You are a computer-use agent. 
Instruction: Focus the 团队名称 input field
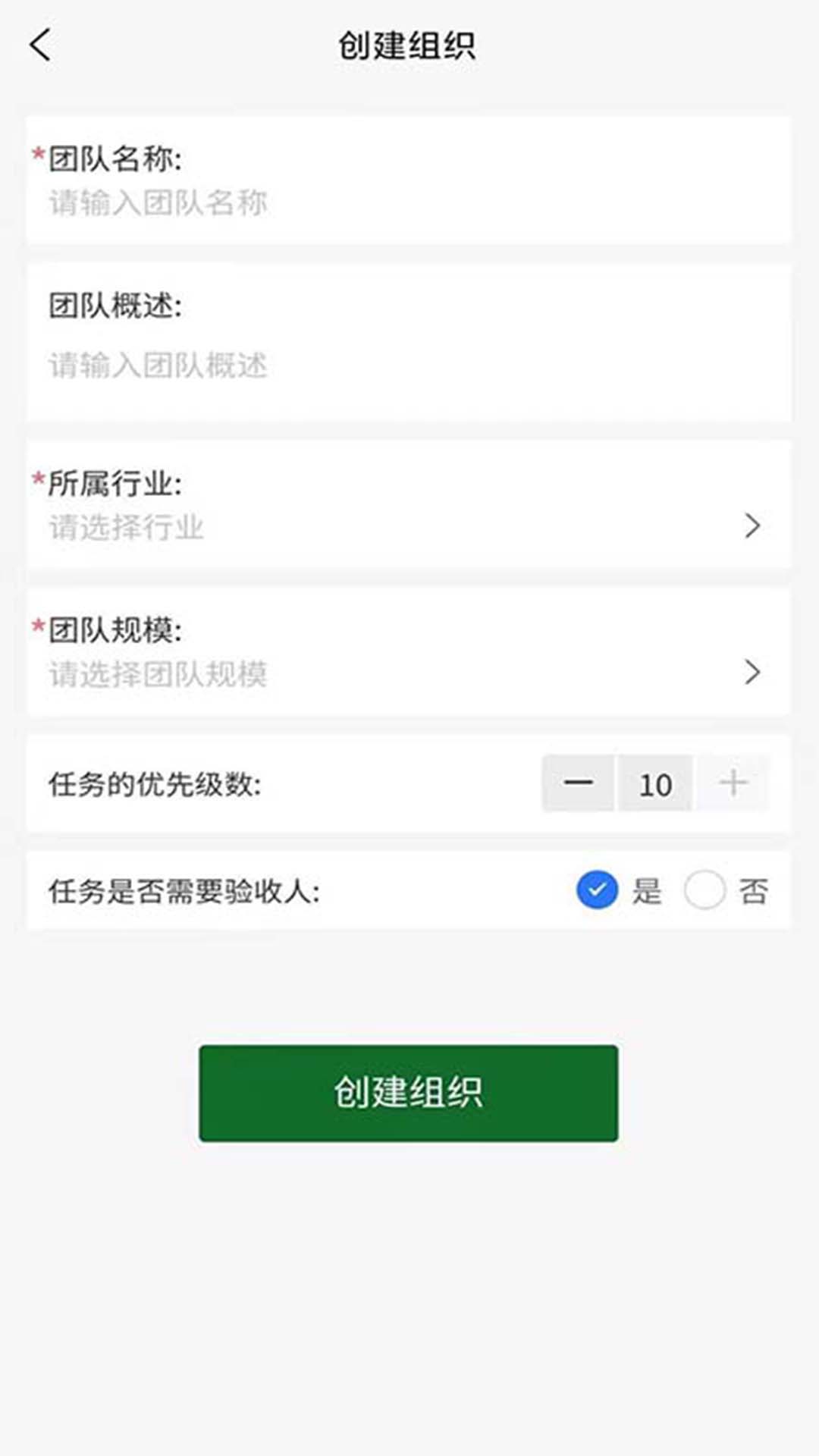point(409,203)
